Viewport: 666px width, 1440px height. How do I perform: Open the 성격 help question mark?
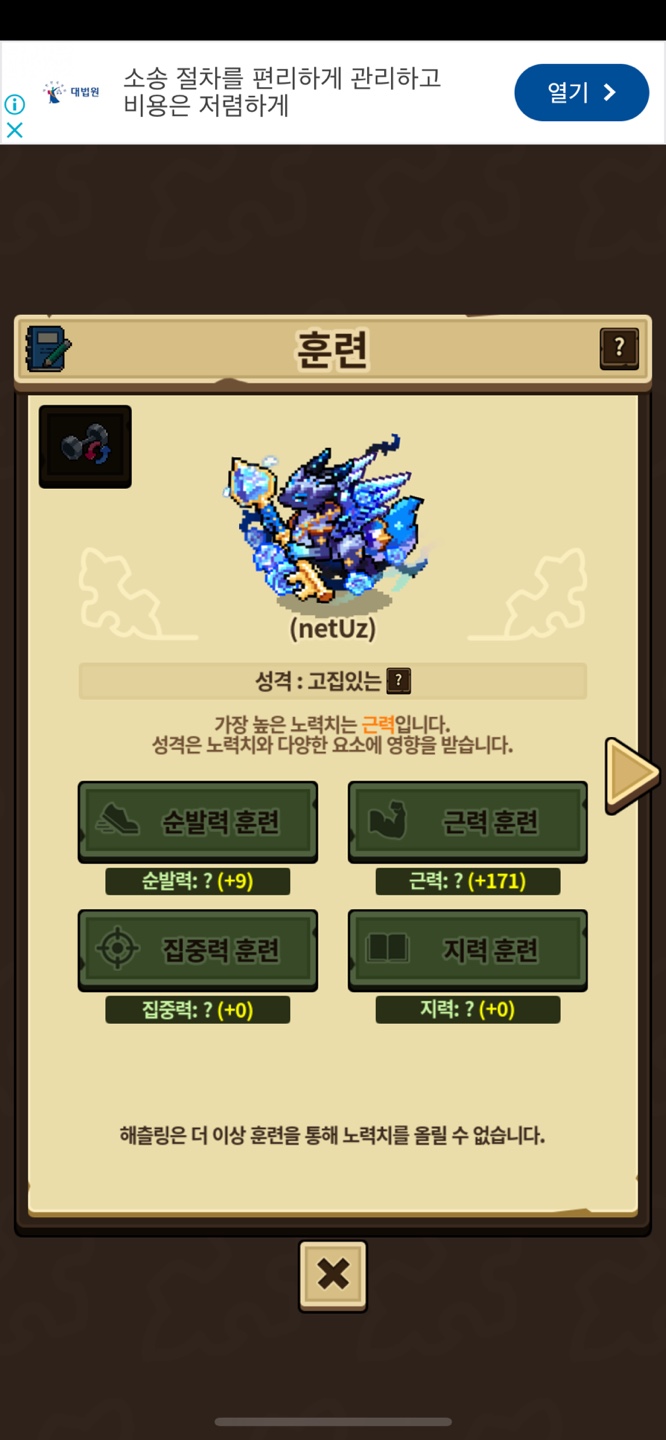click(x=399, y=682)
